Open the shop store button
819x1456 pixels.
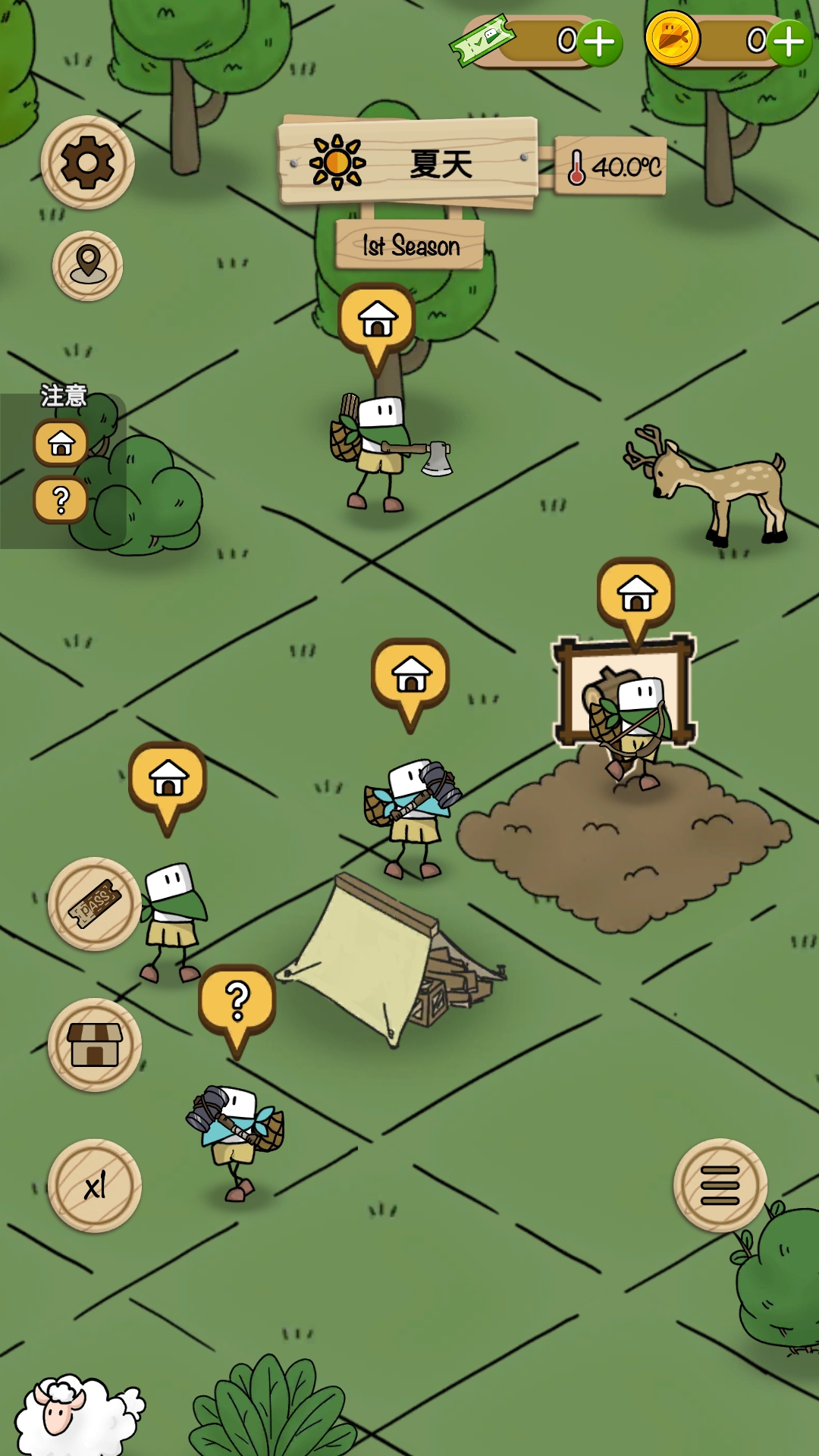point(95,1045)
